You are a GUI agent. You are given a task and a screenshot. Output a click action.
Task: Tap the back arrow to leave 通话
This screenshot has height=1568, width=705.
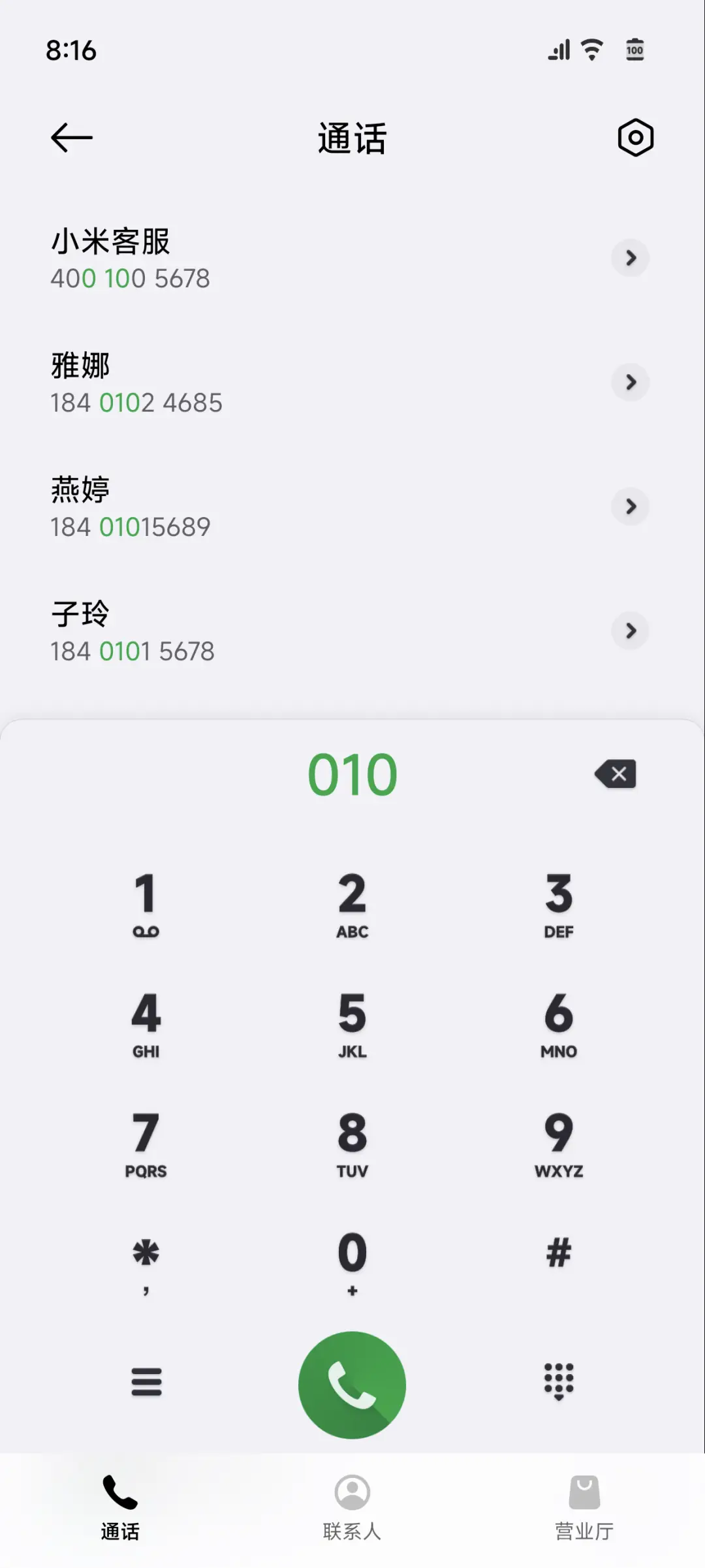(x=70, y=137)
